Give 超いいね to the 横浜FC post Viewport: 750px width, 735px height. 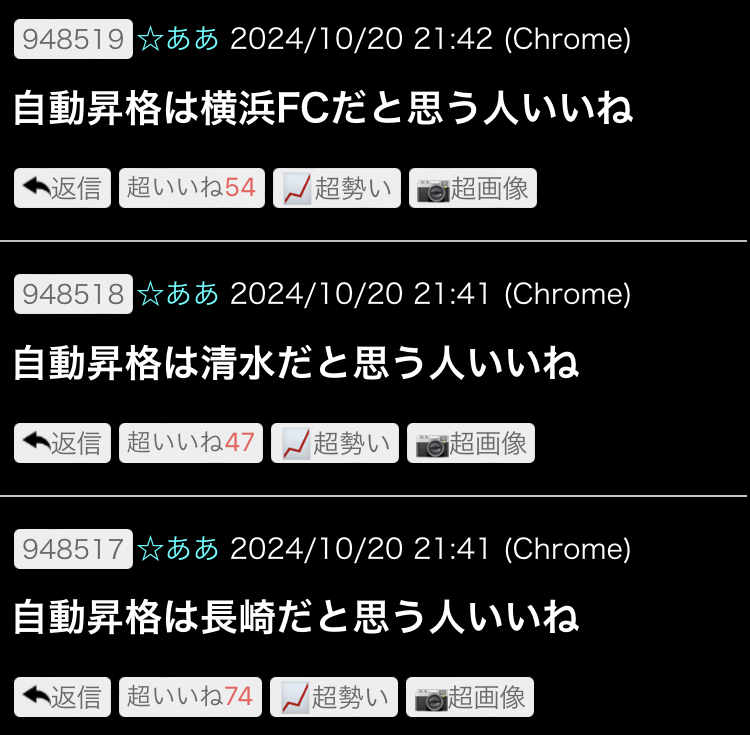[x=191, y=188]
